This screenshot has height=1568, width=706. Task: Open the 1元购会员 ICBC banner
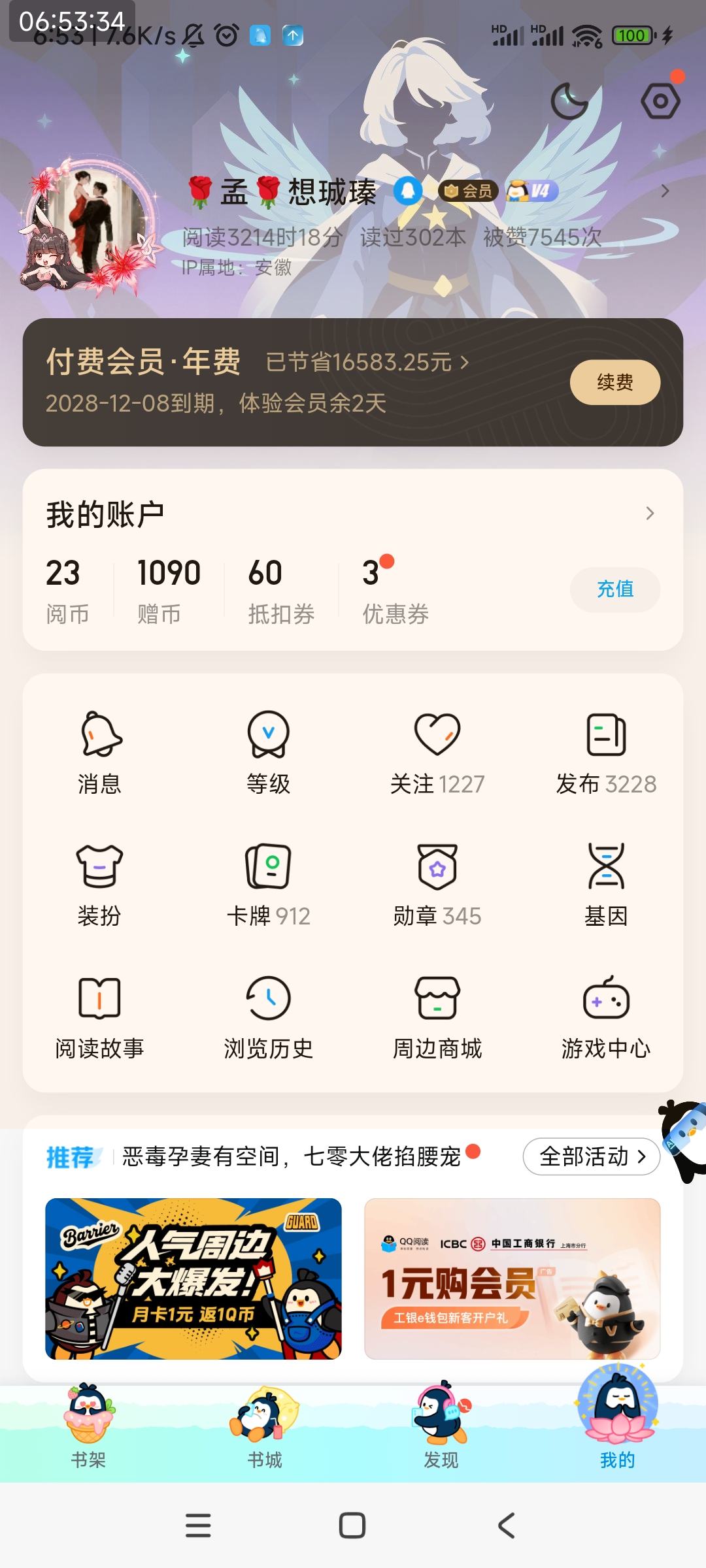[x=512, y=1279]
